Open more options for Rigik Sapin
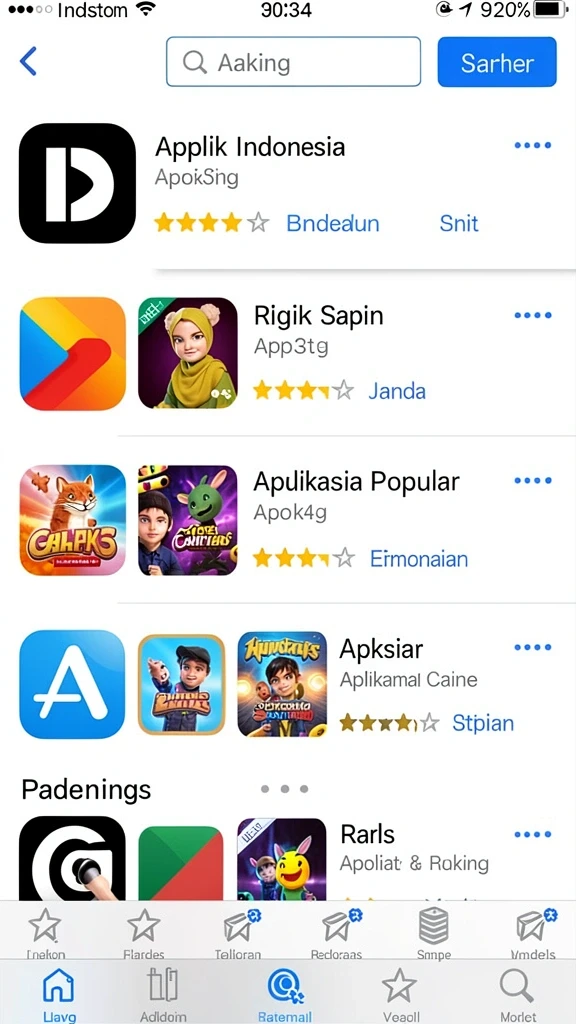 (x=532, y=315)
